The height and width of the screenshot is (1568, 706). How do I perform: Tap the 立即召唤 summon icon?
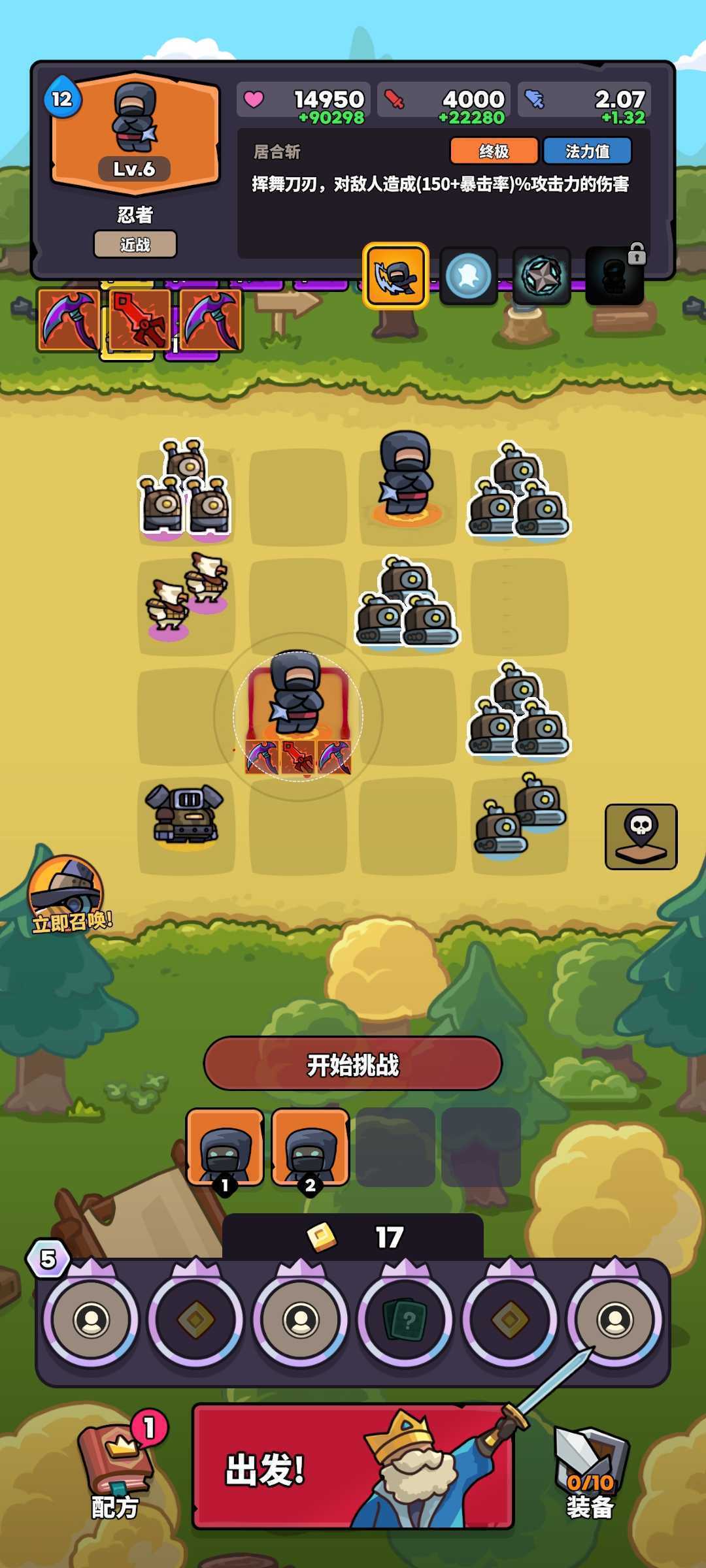tap(67, 893)
